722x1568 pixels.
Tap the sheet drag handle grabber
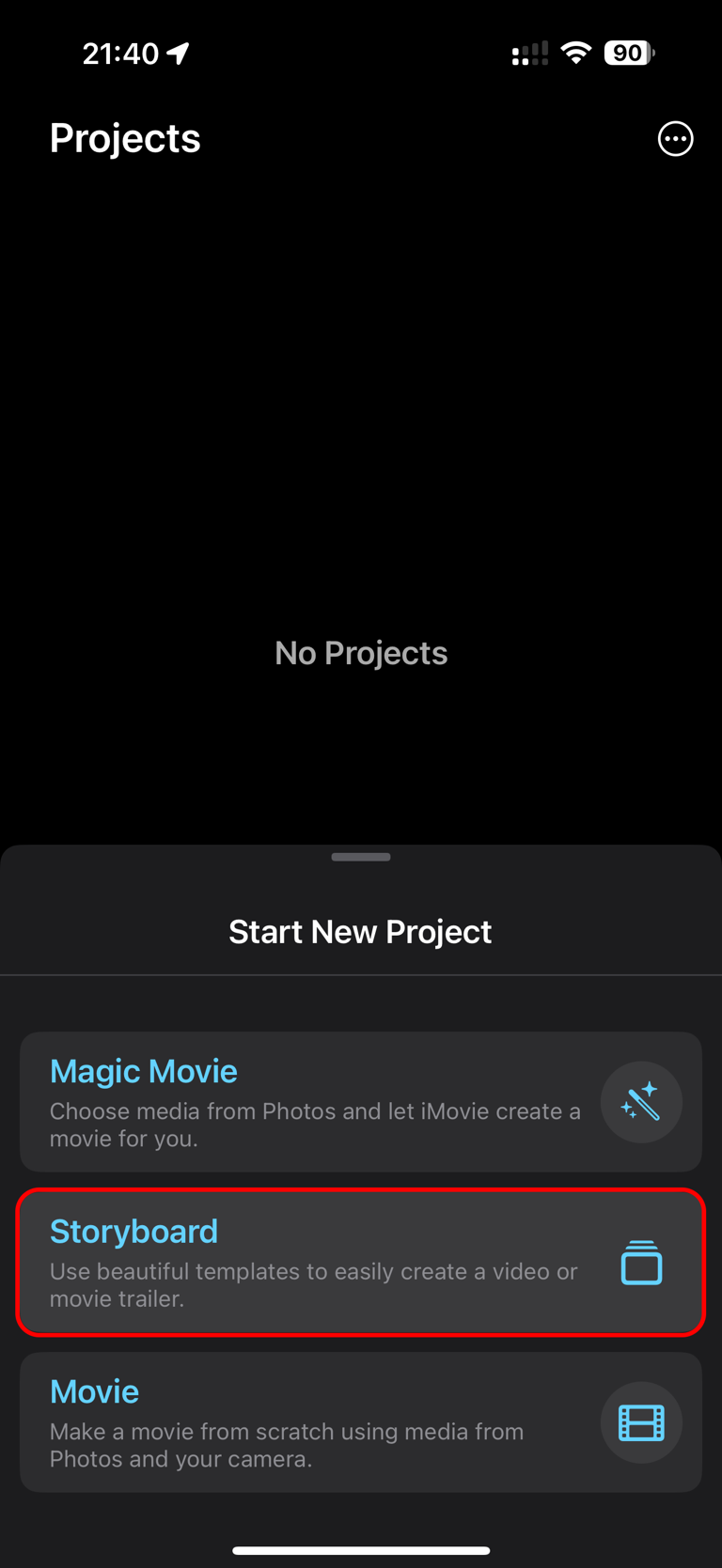pos(360,857)
